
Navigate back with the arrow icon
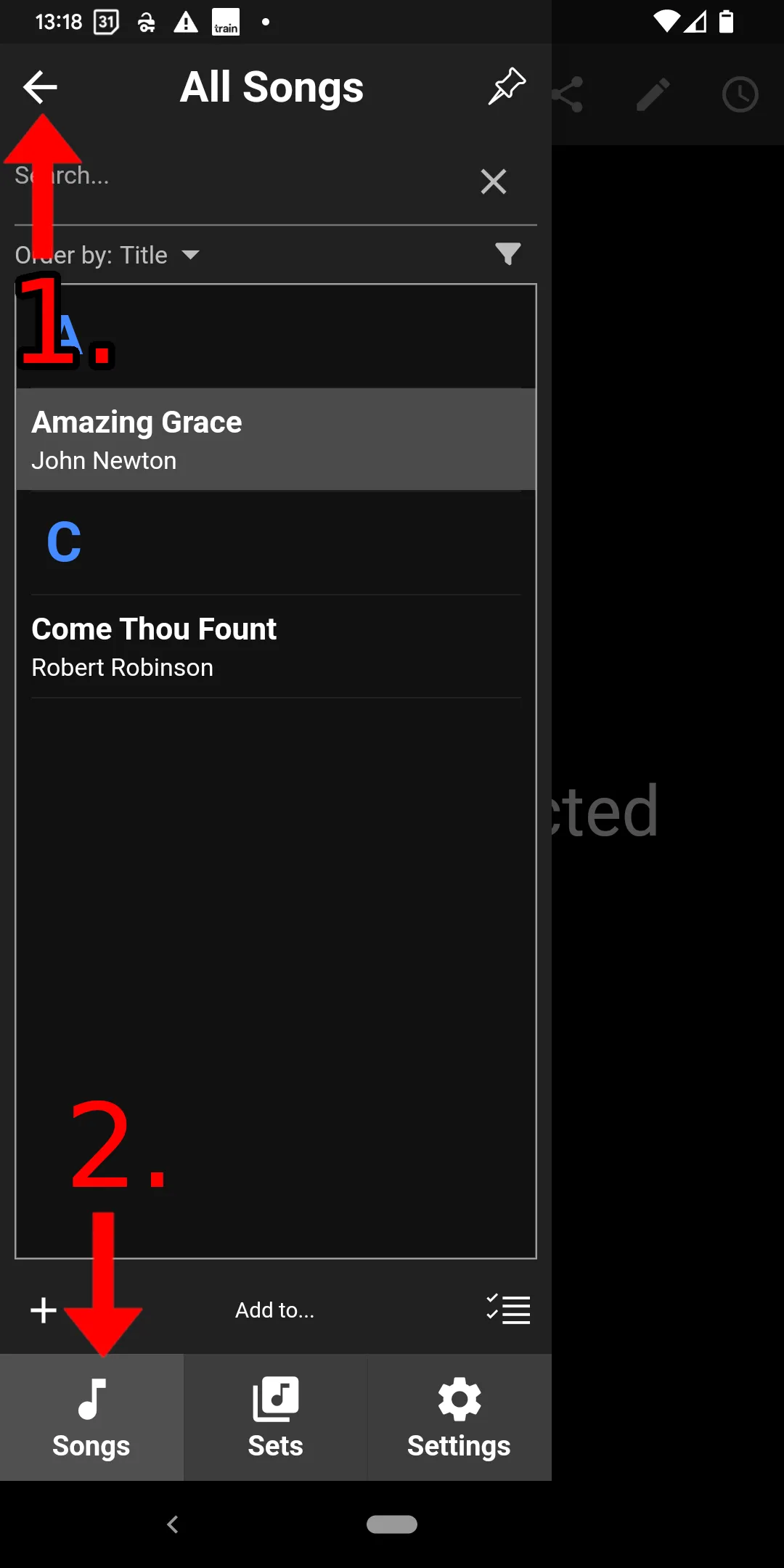point(40,86)
